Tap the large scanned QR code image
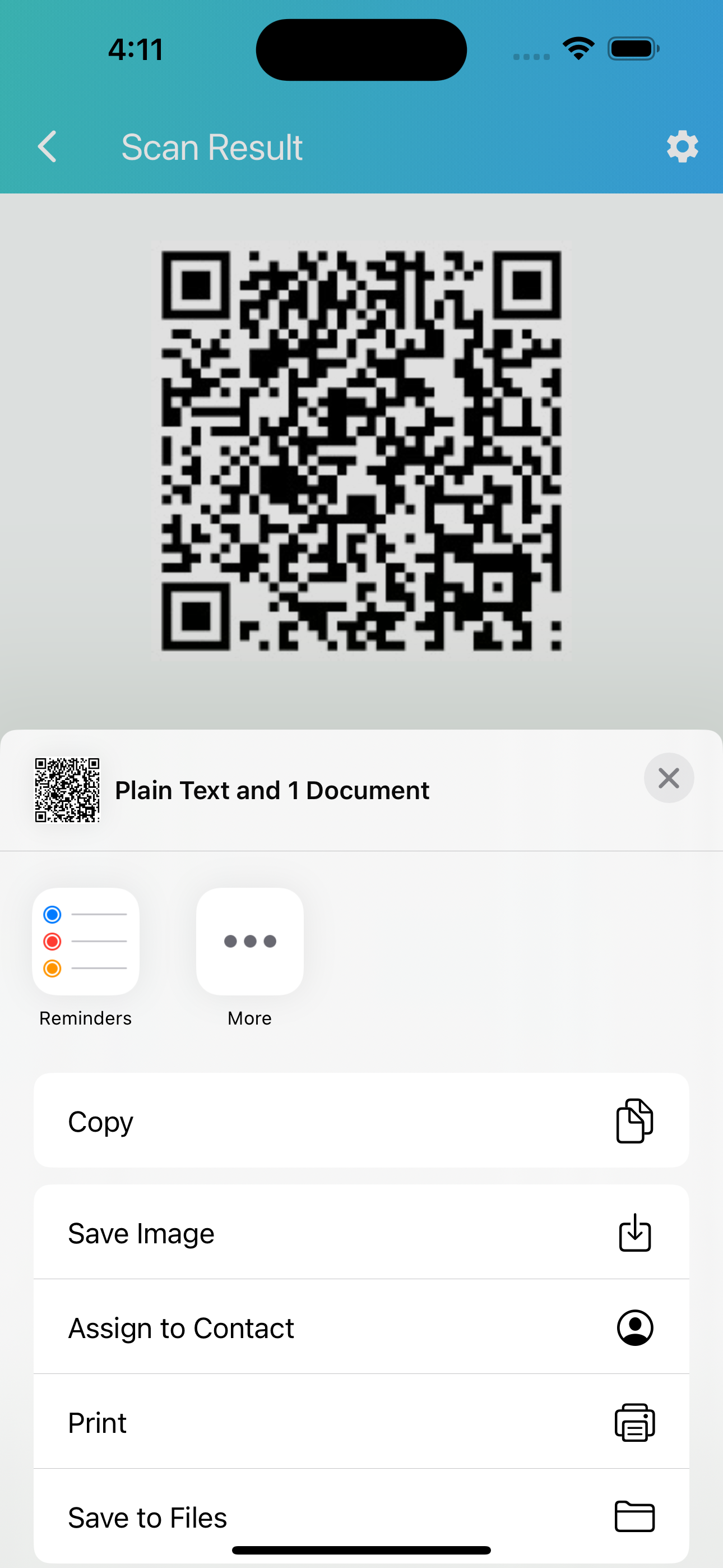This screenshot has height=1568, width=723. click(x=361, y=456)
